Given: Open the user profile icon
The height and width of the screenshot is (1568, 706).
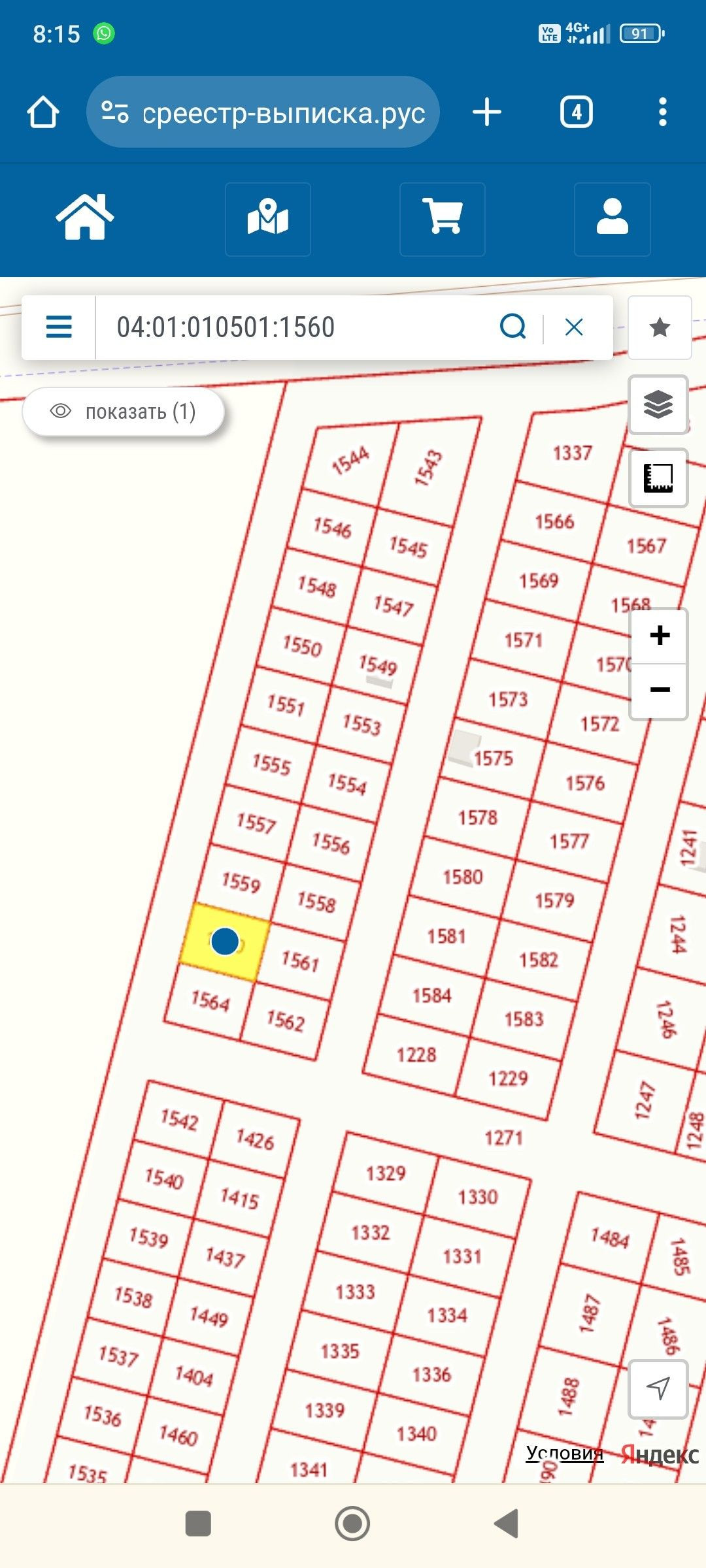Looking at the screenshot, I should coord(612,219).
